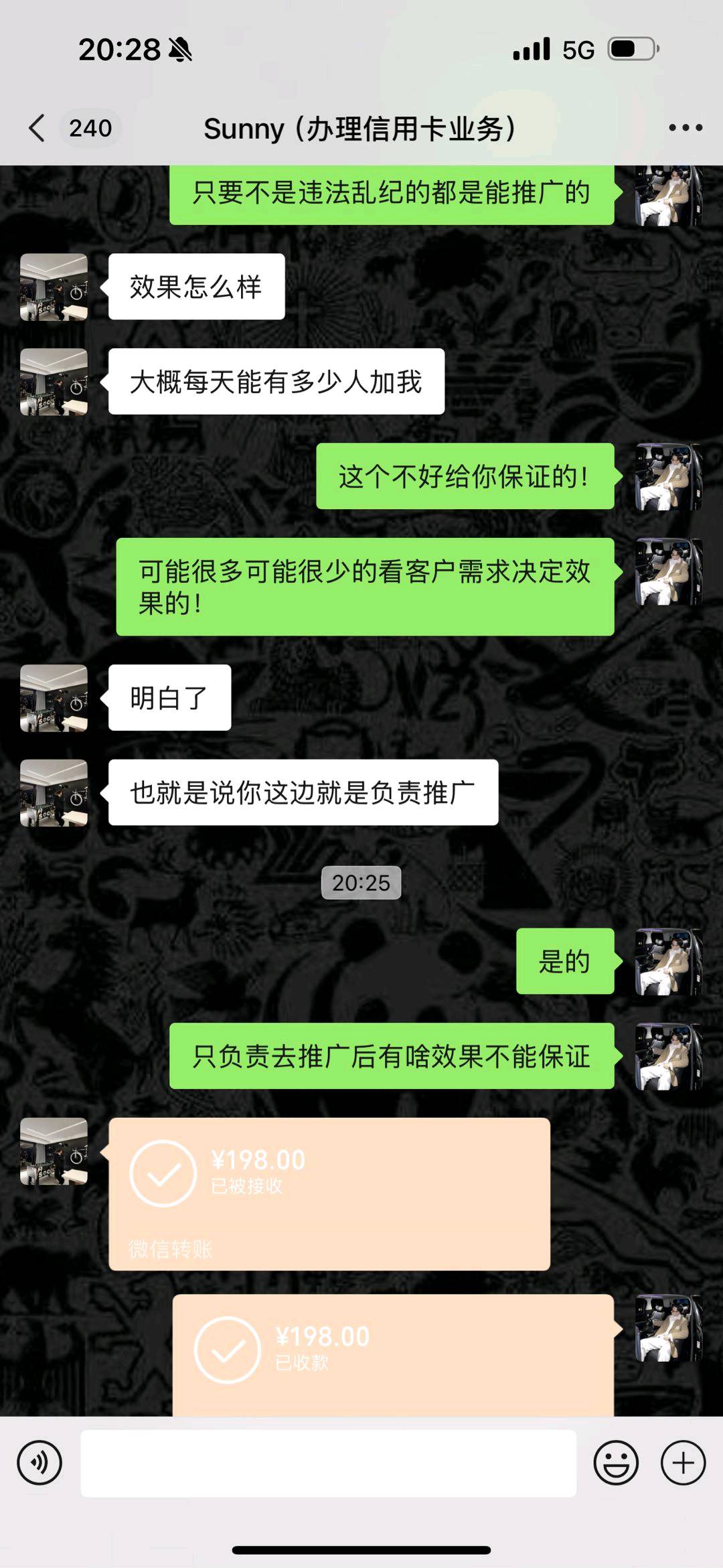Open the plus attachment menu
The height and width of the screenshot is (1568, 723).
(x=683, y=1463)
